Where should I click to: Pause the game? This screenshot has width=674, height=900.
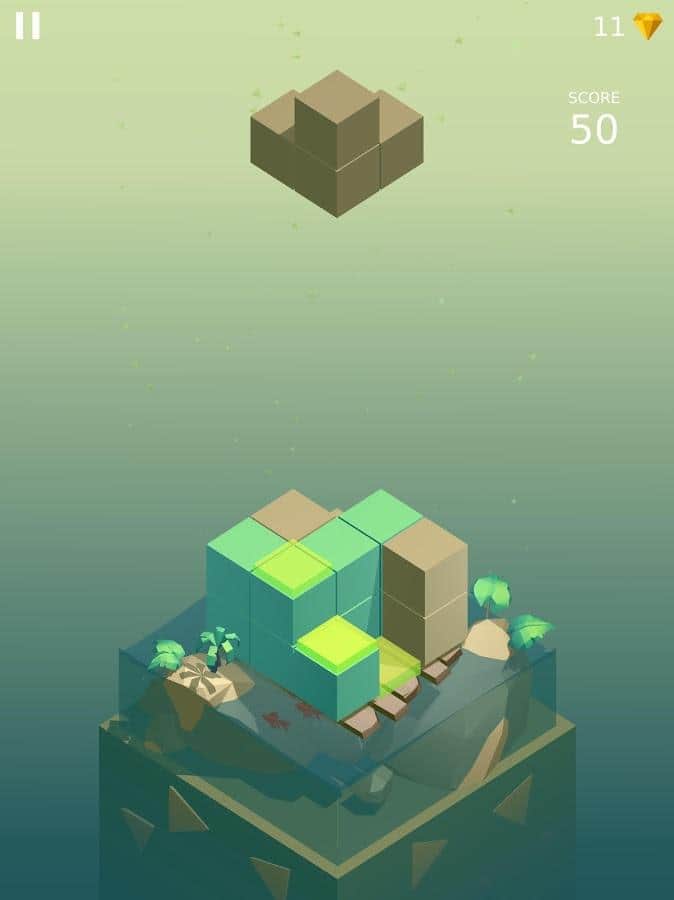(x=28, y=26)
